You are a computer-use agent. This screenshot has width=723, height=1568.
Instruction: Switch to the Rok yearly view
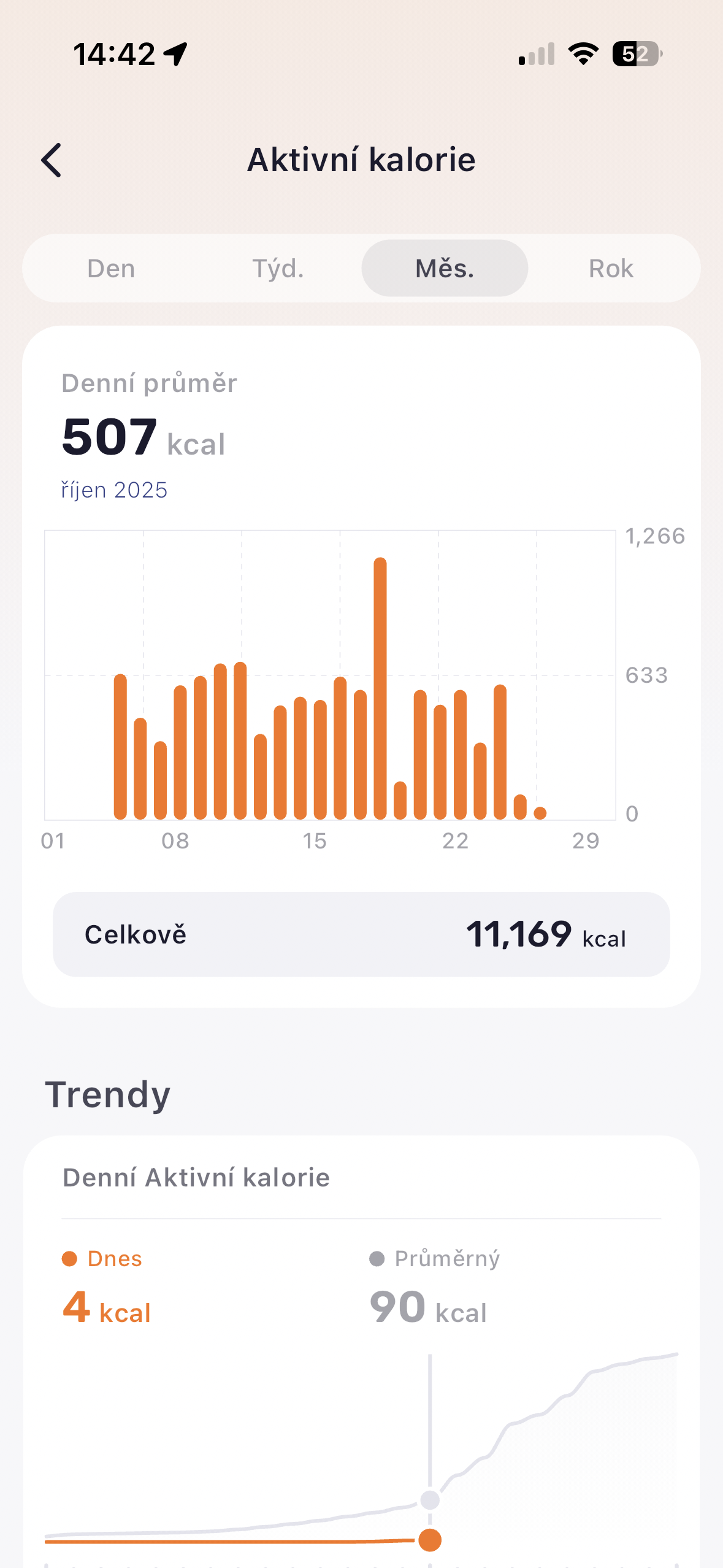coord(611,269)
